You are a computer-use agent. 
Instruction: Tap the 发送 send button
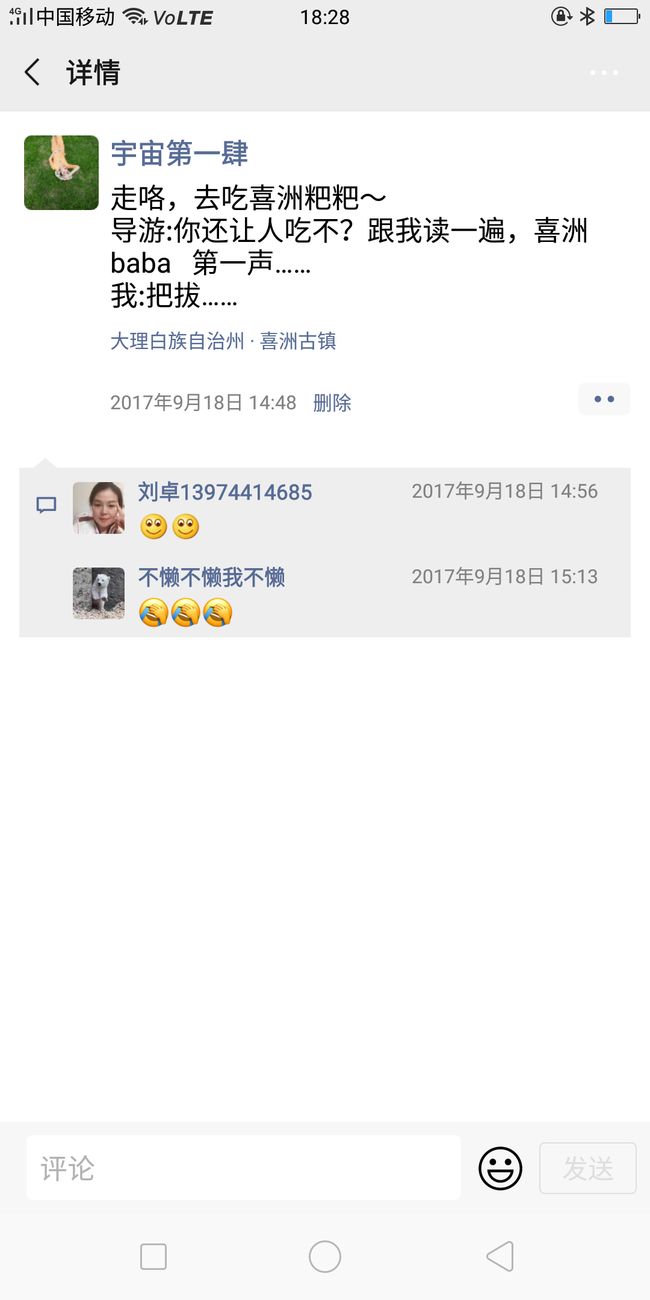(588, 1168)
